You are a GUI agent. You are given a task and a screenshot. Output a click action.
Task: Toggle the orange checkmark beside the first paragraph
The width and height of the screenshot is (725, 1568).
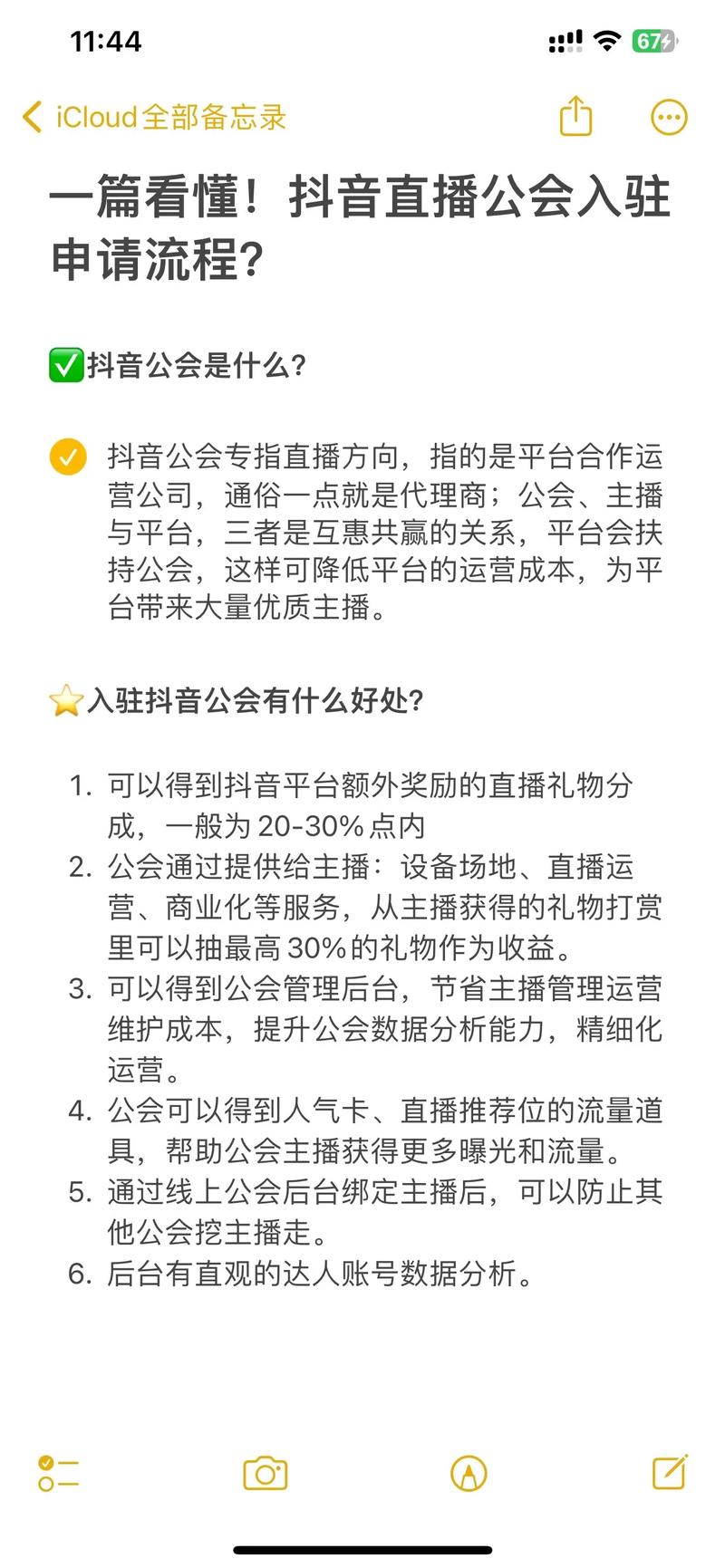[x=67, y=458]
